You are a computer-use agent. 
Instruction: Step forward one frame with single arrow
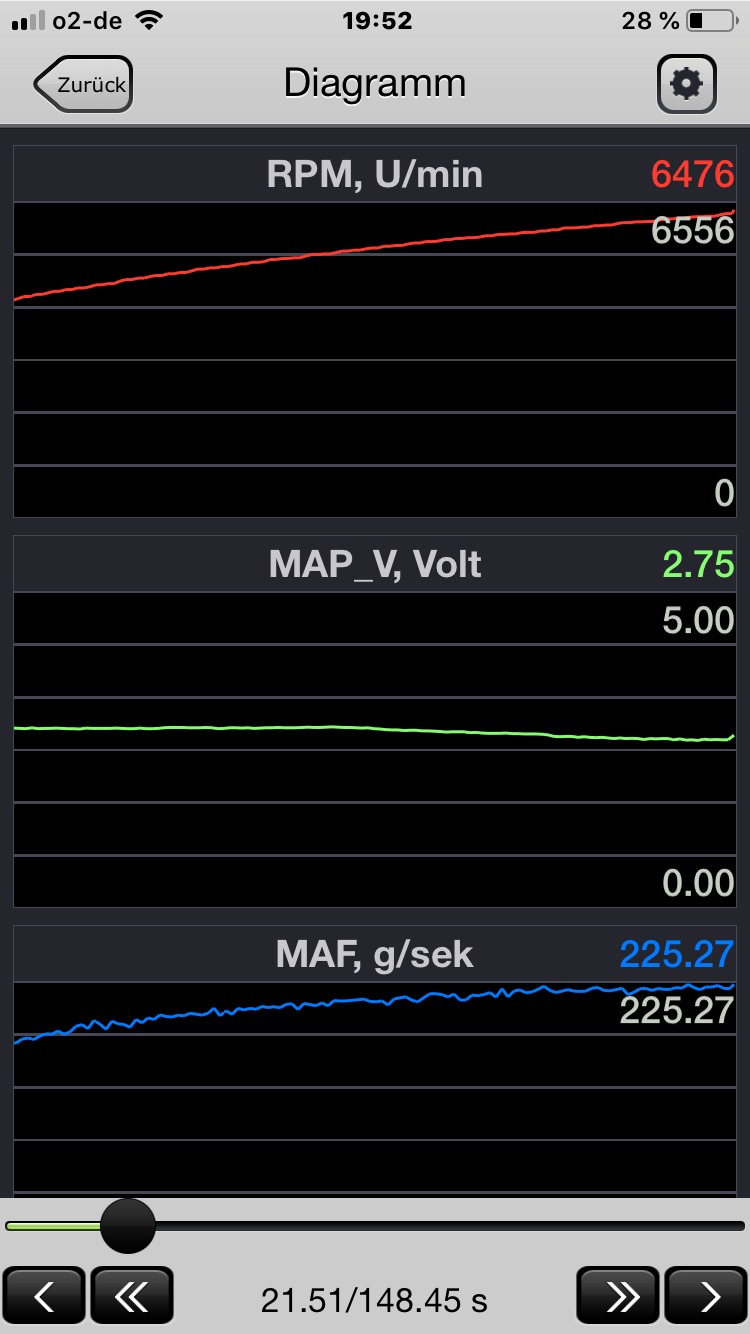tap(707, 1297)
